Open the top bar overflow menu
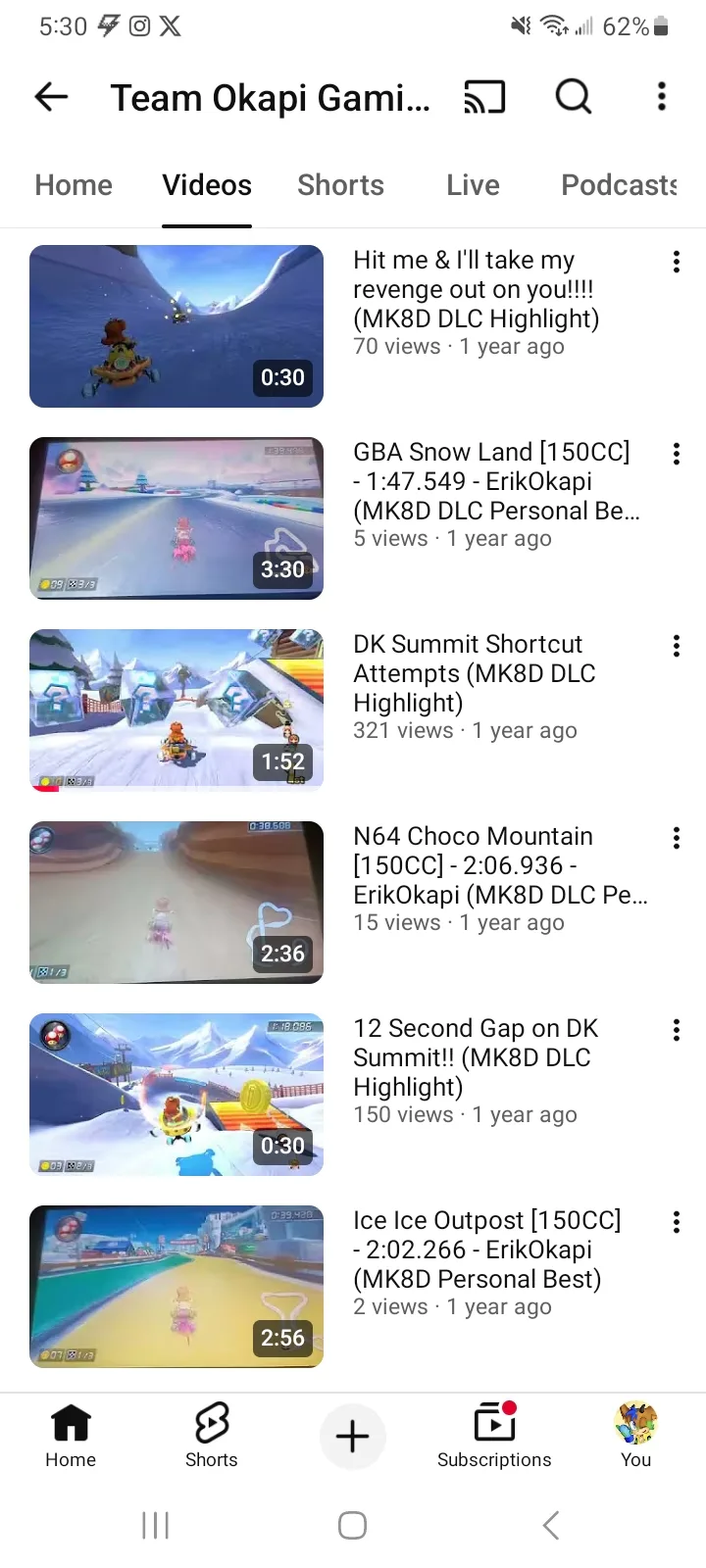The width and height of the screenshot is (706, 1568). [x=662, y=96]
